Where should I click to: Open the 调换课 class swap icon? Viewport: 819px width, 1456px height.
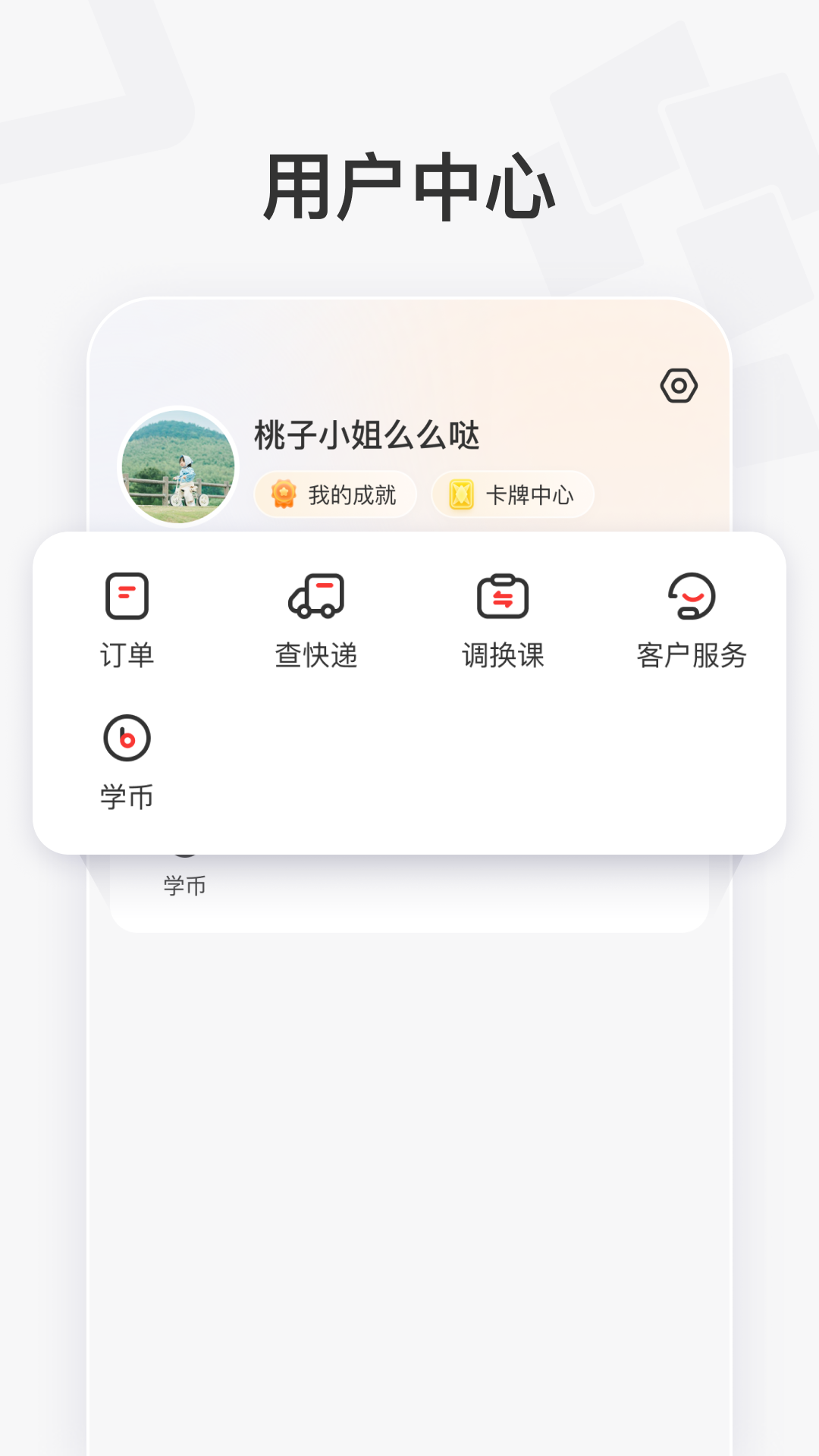pos(503,598)
